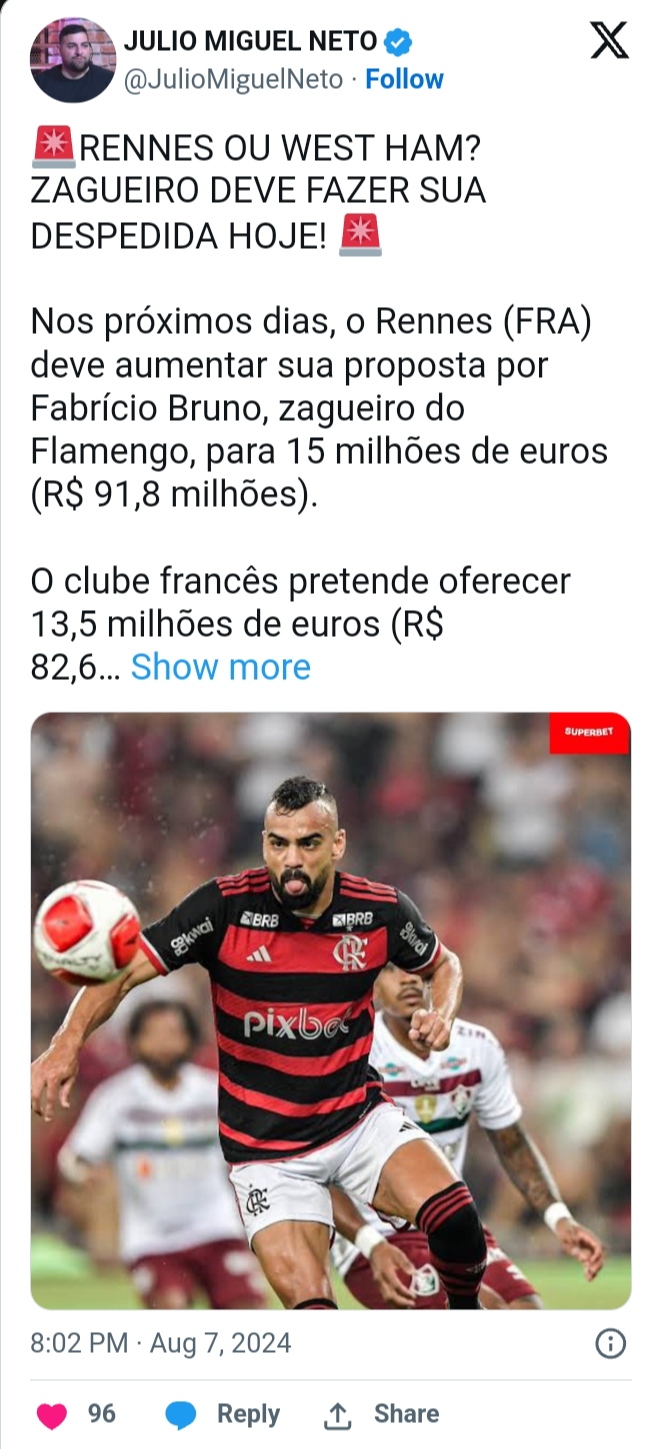View the 8:02 PM · Aug 7, 2024 timestamp
Viewport: 650px width, 1449px height.
click(161, 1342)
